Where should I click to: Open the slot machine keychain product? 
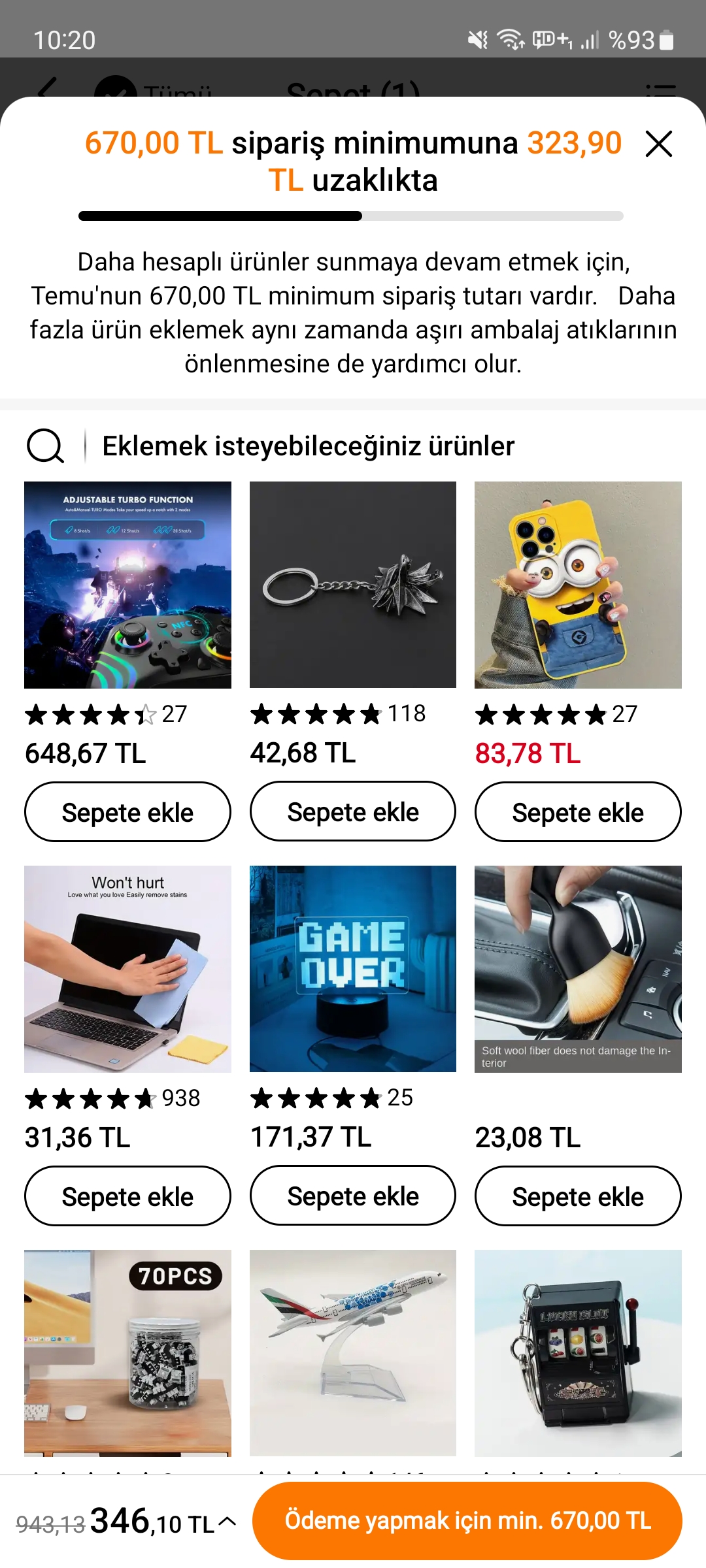click(578, 1352)
